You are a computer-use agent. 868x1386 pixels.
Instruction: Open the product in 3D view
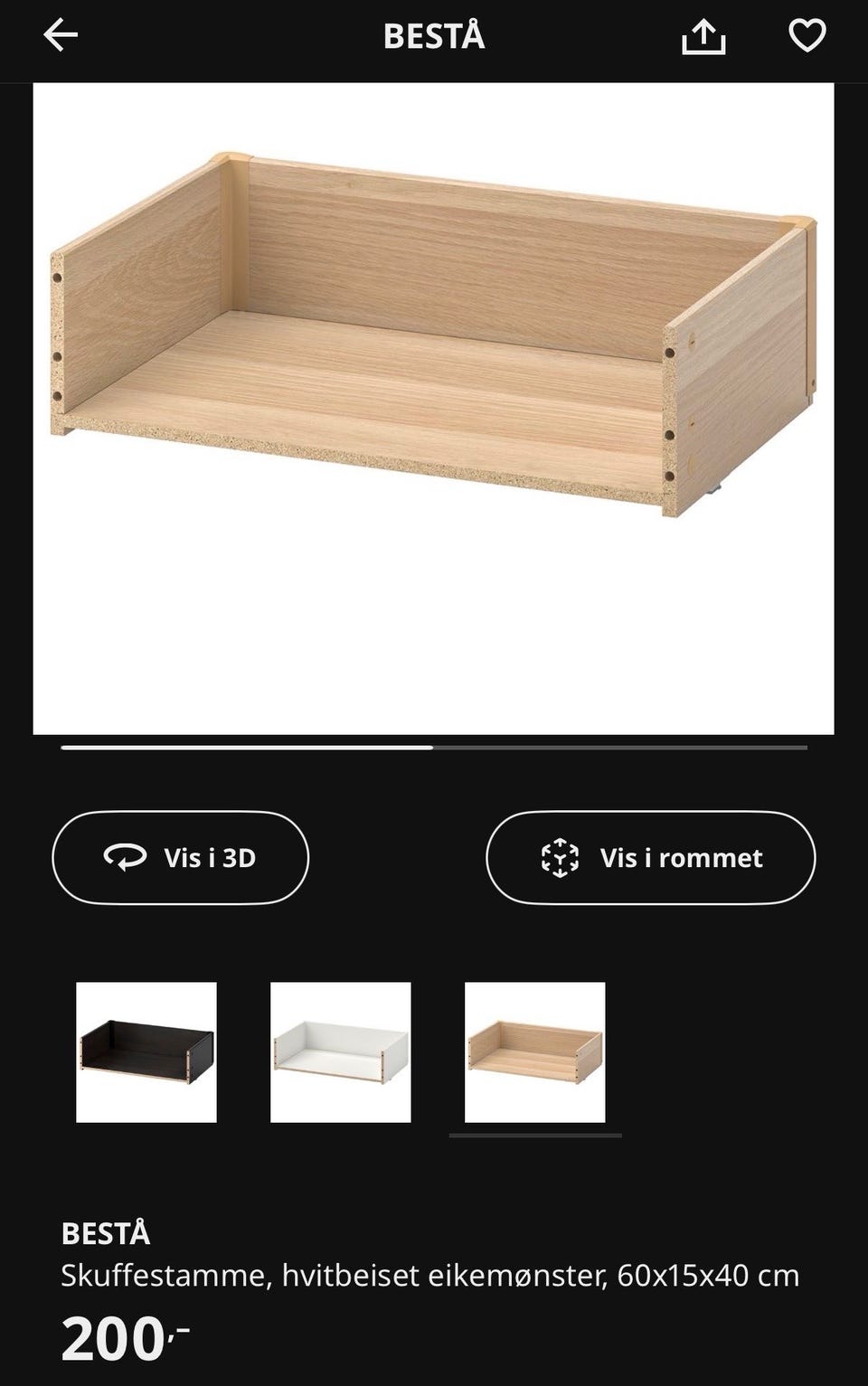pyautogui.click(x=179, y=857)
